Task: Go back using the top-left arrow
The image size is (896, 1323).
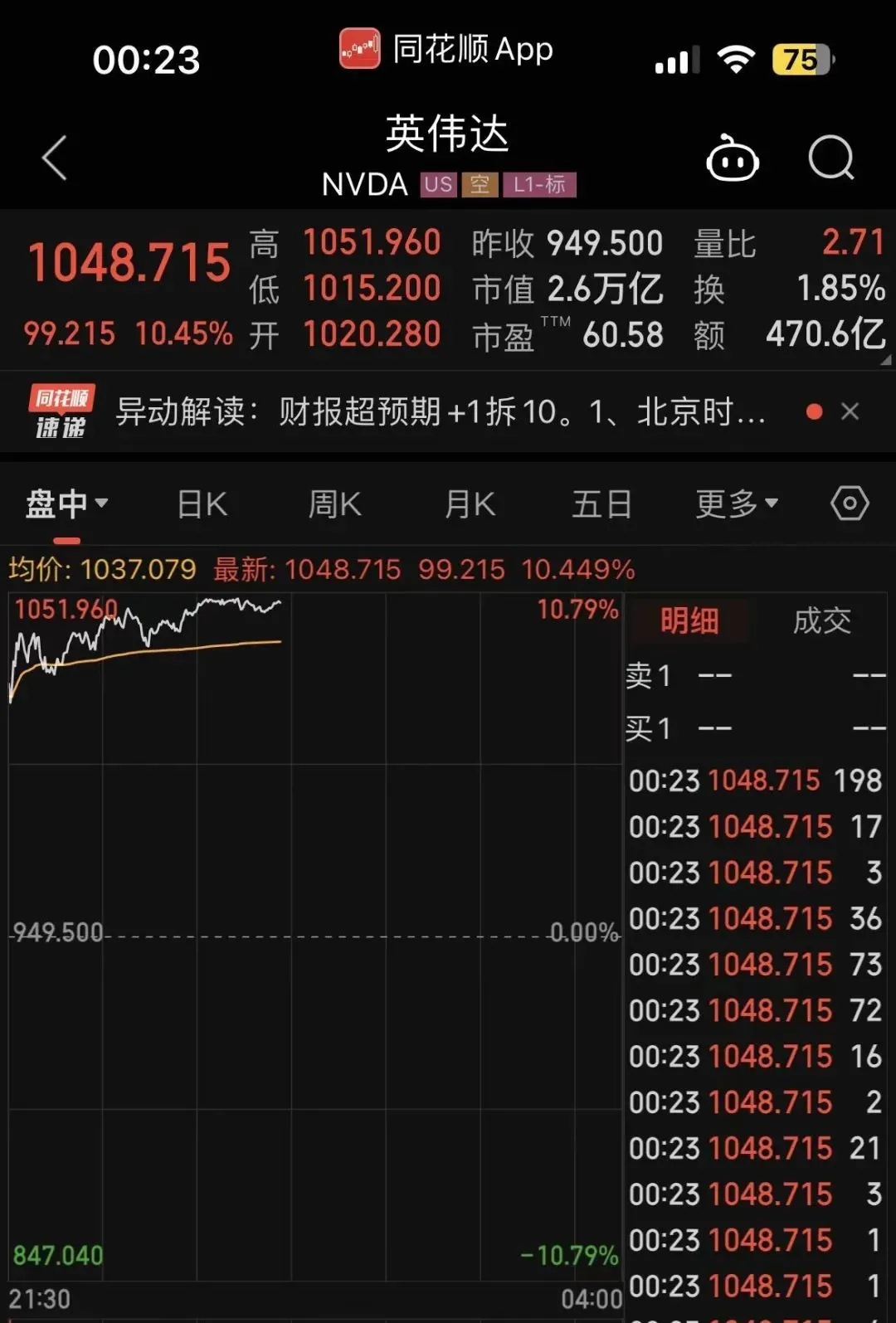Action: click(x=55, y=158)
